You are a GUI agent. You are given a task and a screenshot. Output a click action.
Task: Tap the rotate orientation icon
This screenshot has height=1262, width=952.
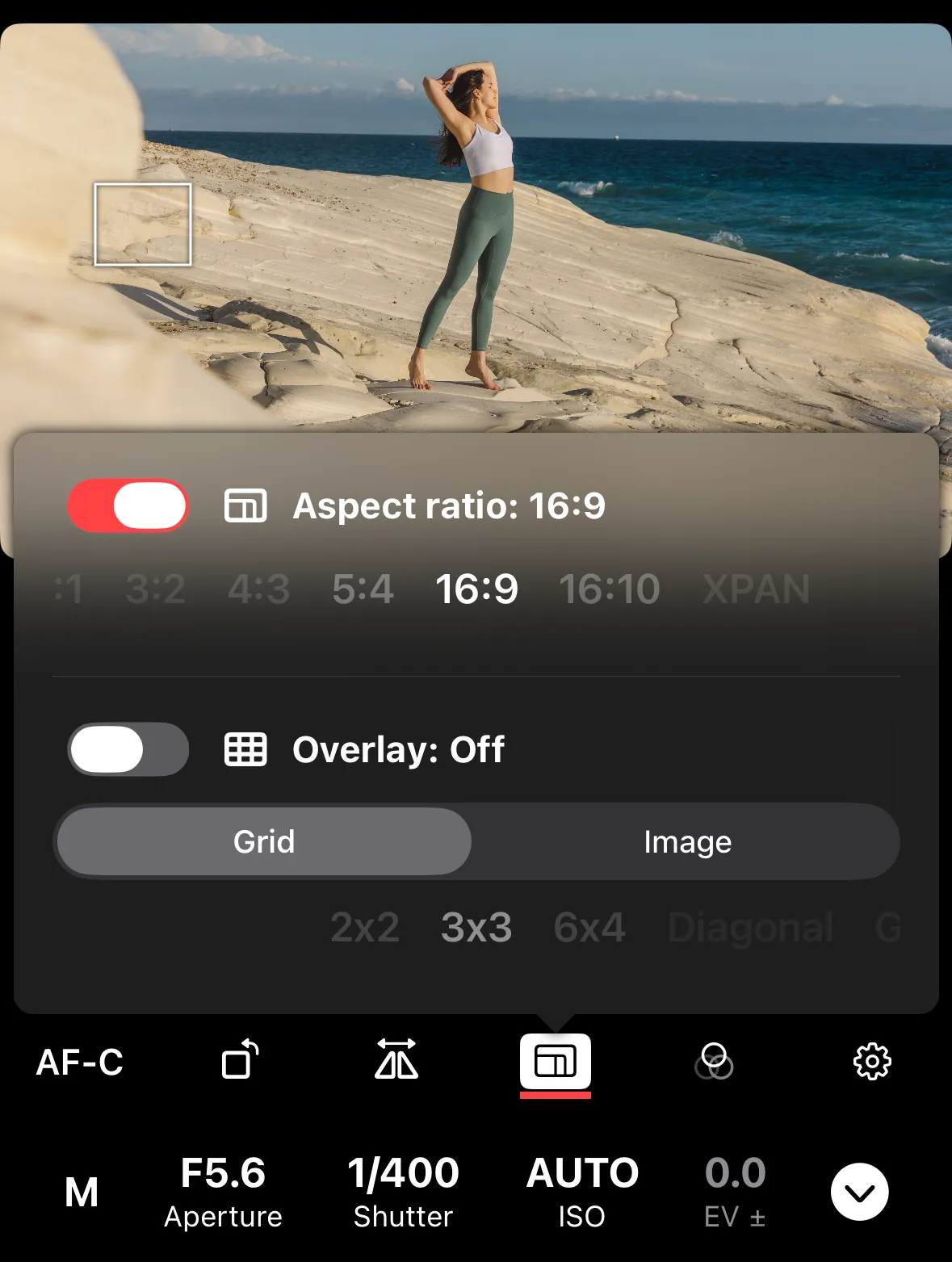pyautogui.click(x=240, y=1060)
